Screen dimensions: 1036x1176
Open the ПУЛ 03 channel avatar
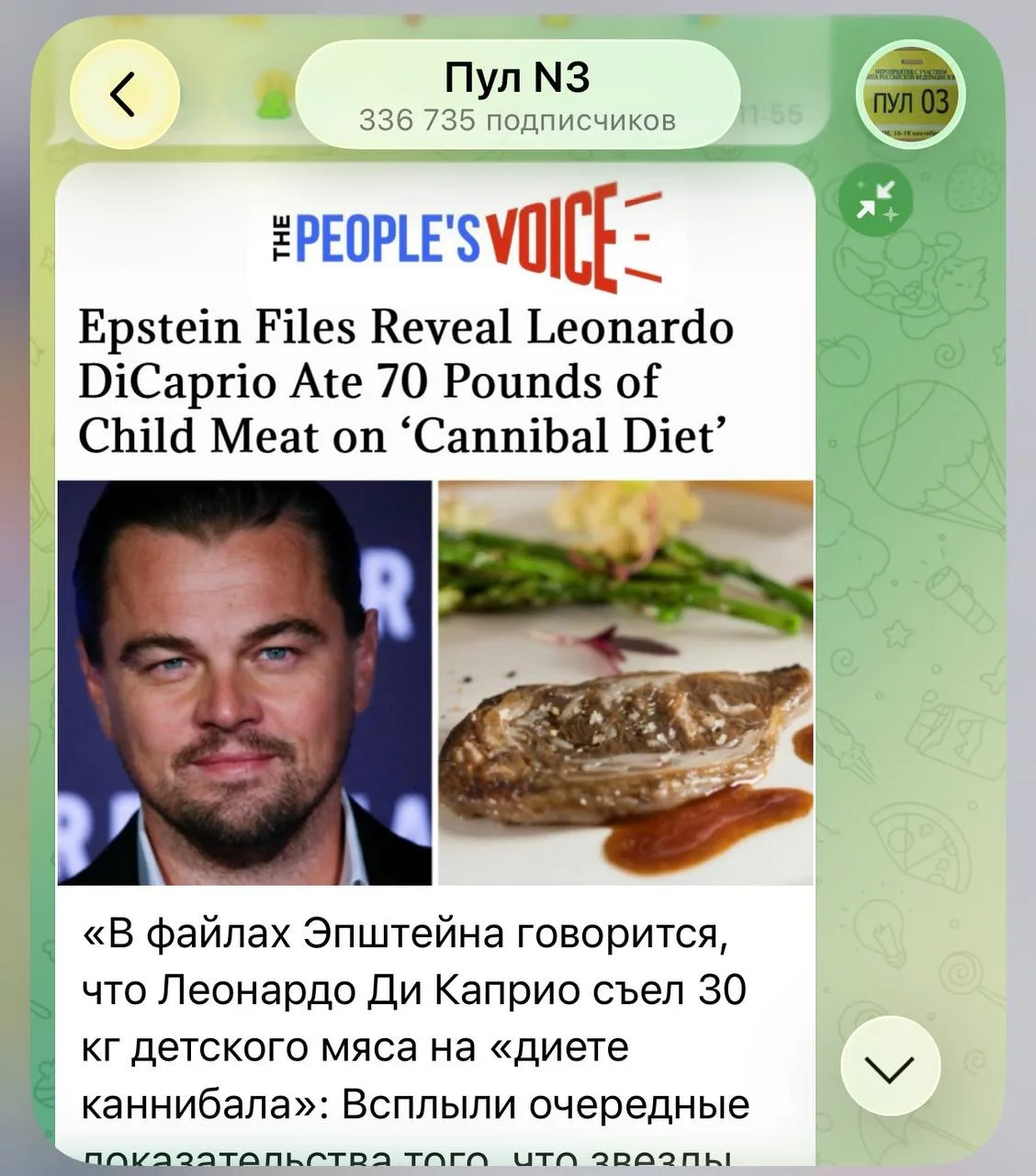(x=909, y=96)
